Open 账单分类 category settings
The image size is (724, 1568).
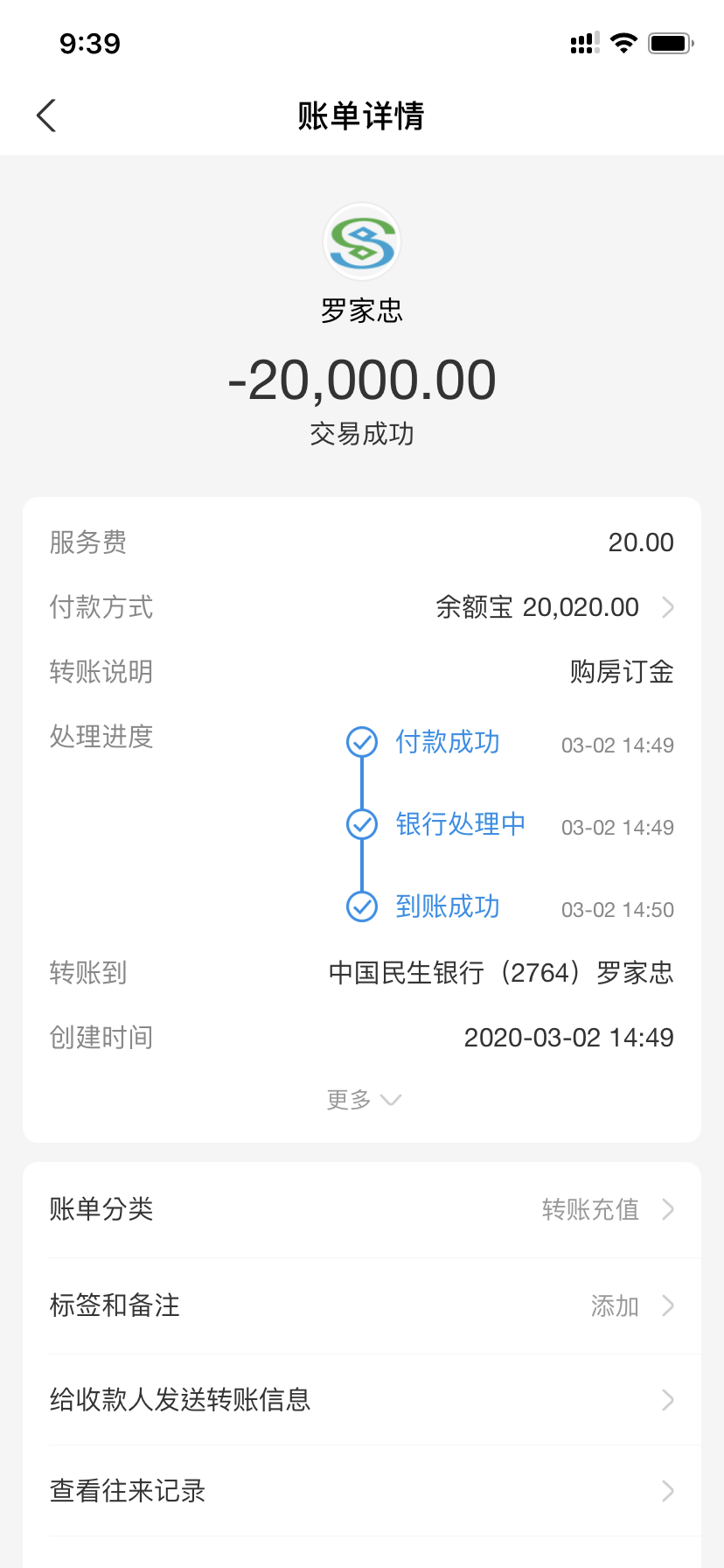362,1209
